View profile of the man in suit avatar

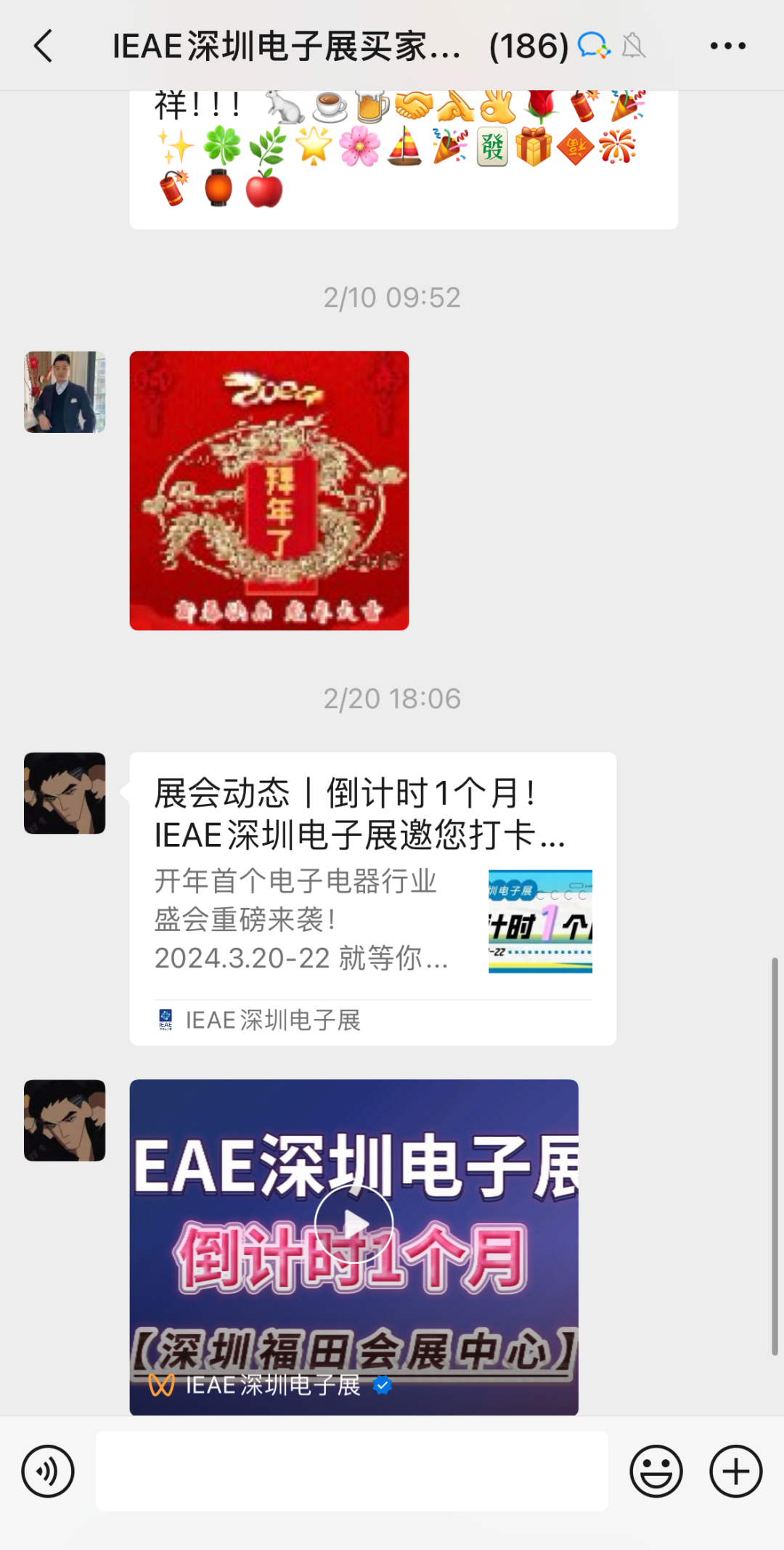pos(65,392)
